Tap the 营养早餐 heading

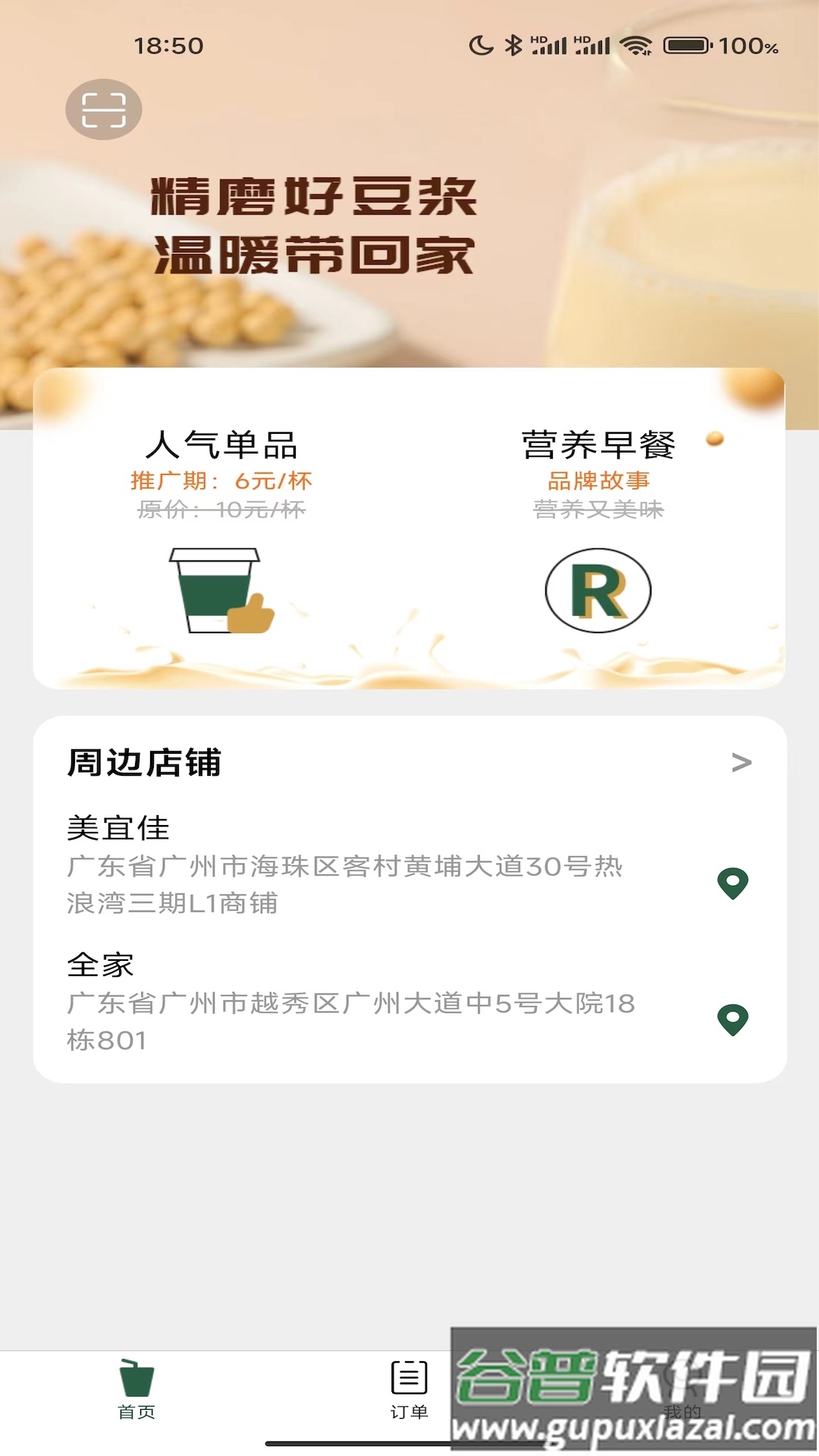click(599, 446)
